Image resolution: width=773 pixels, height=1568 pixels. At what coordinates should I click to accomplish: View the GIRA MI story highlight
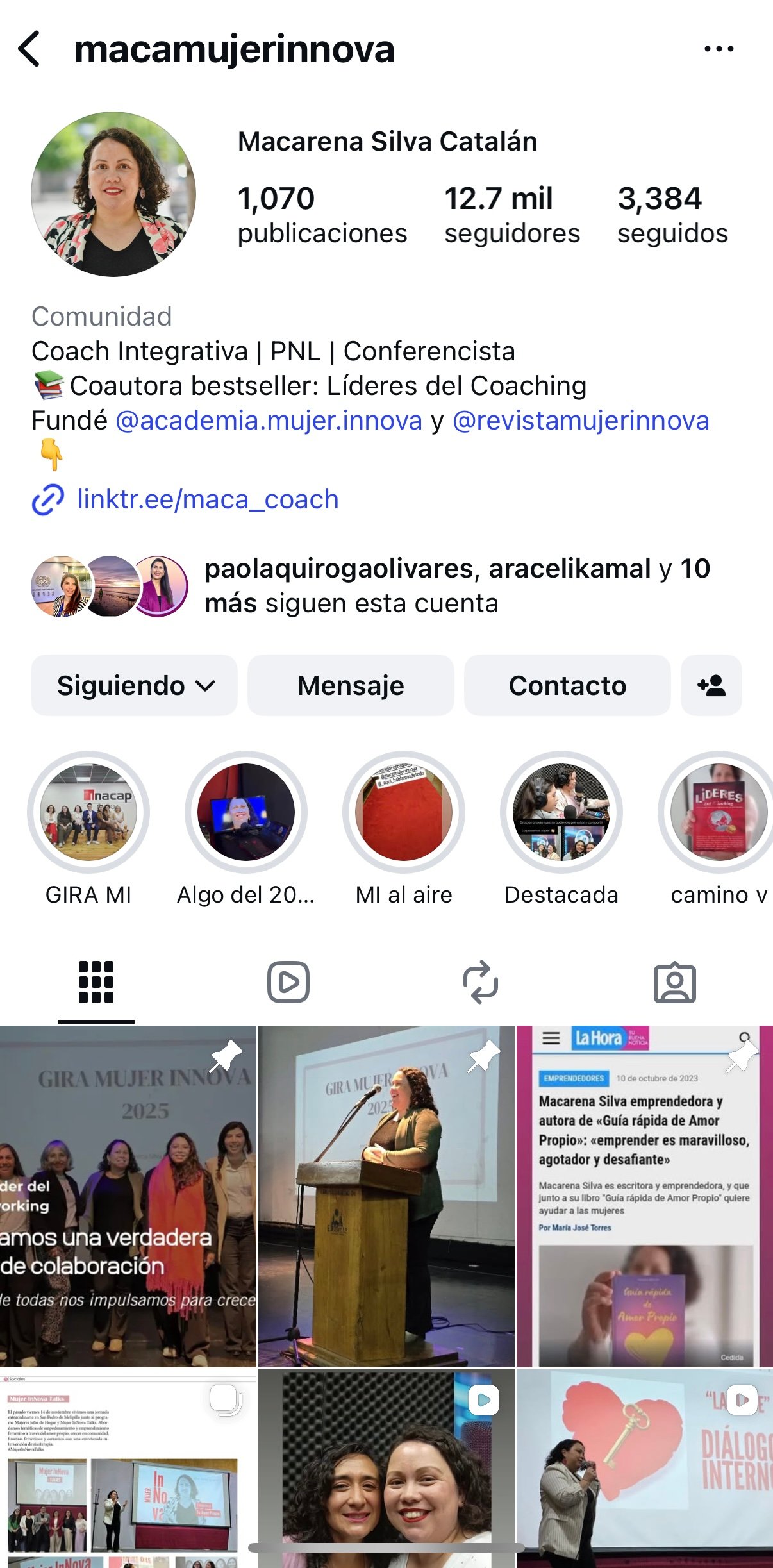pos(88,812)
